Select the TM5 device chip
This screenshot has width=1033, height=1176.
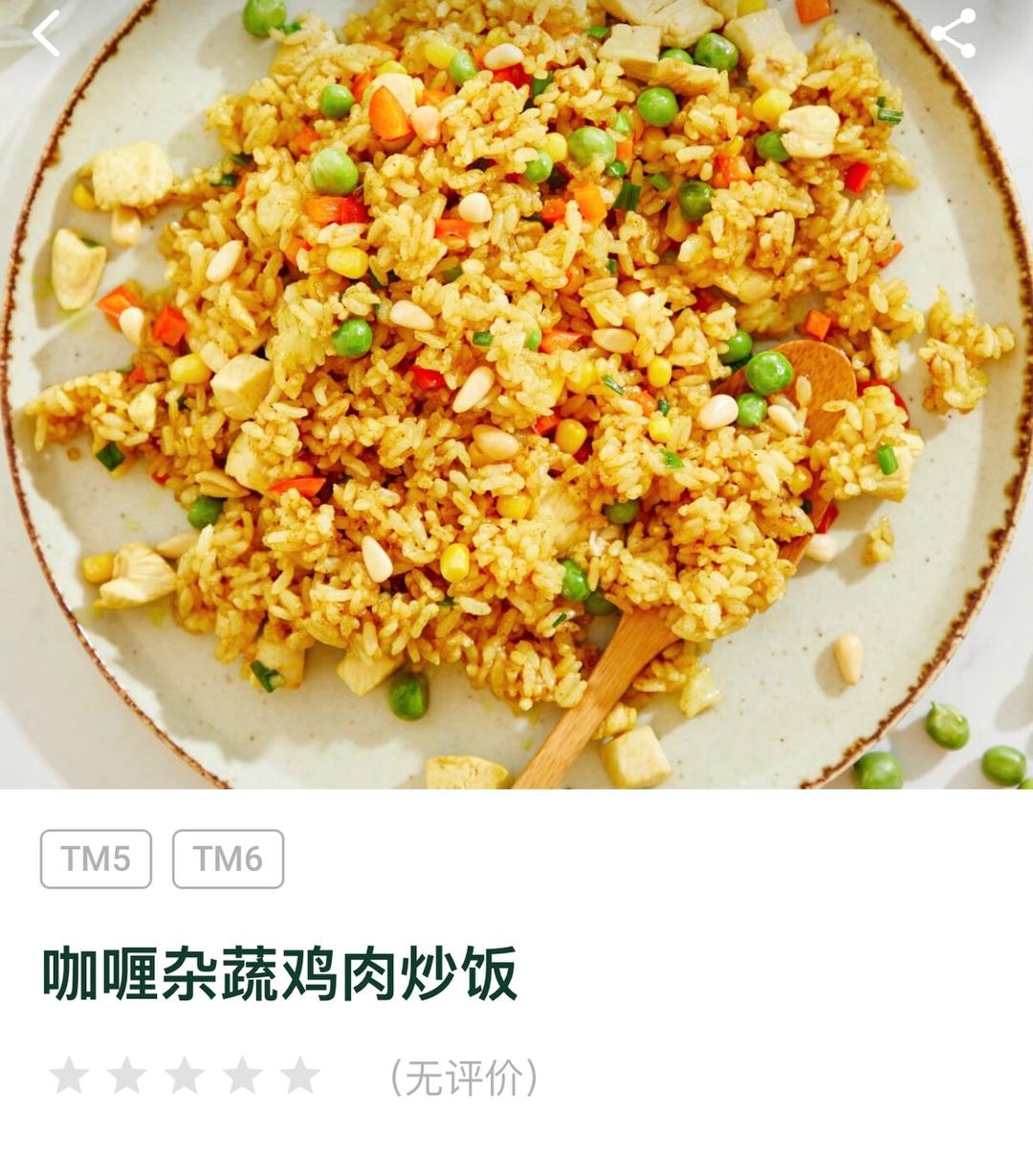(x=96, y=859)
